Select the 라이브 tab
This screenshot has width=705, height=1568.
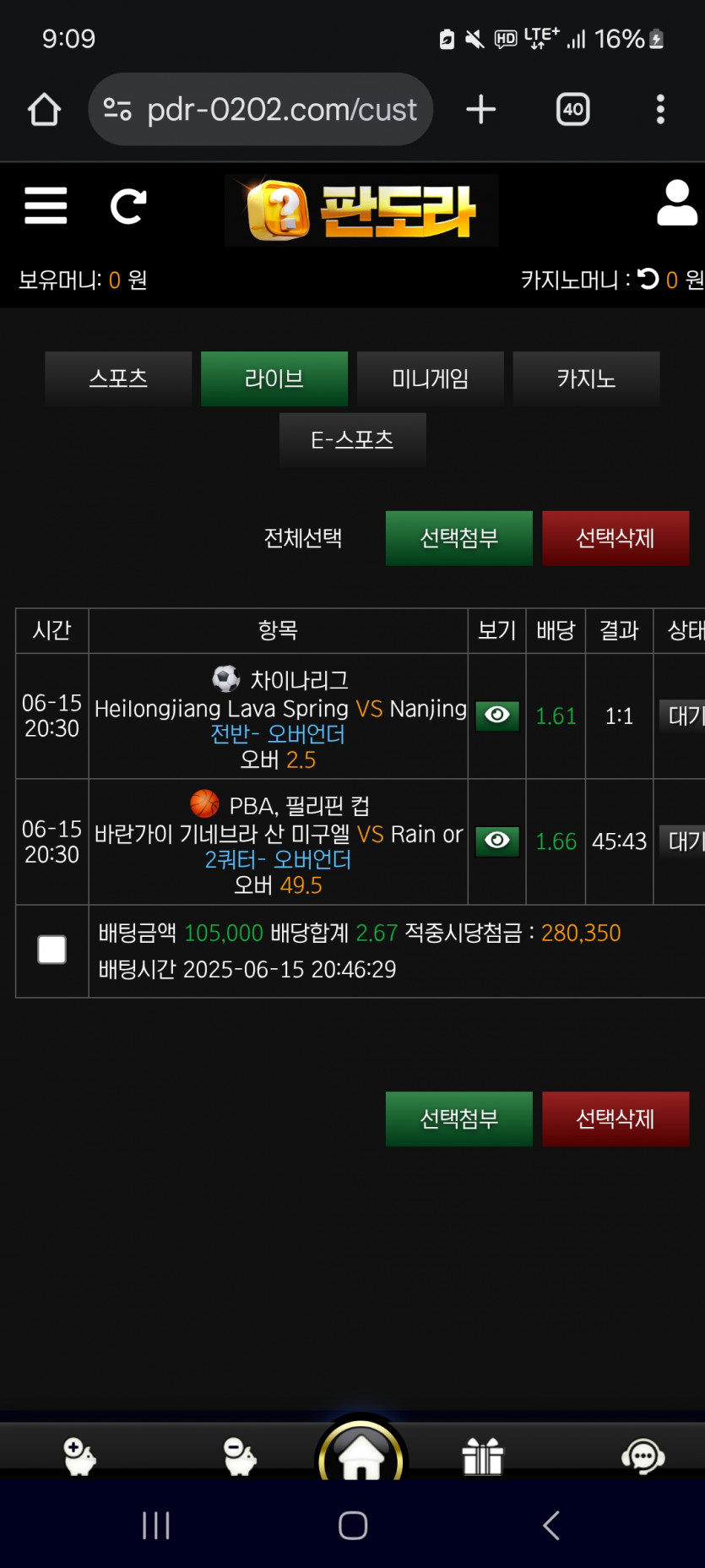coord(274,378)
